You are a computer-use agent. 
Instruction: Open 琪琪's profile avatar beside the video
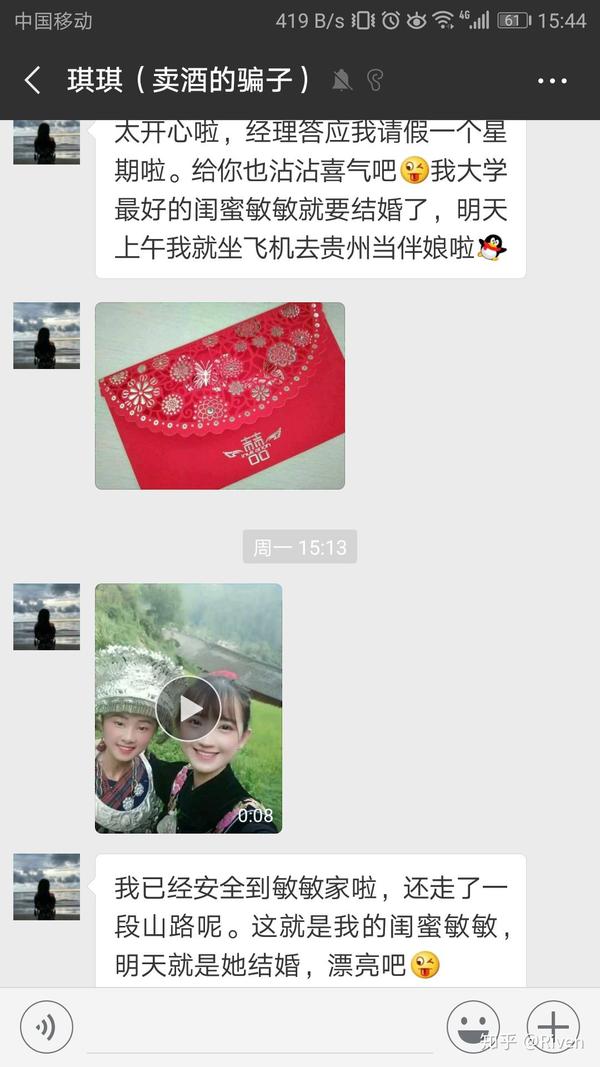[x=46, y=617]
